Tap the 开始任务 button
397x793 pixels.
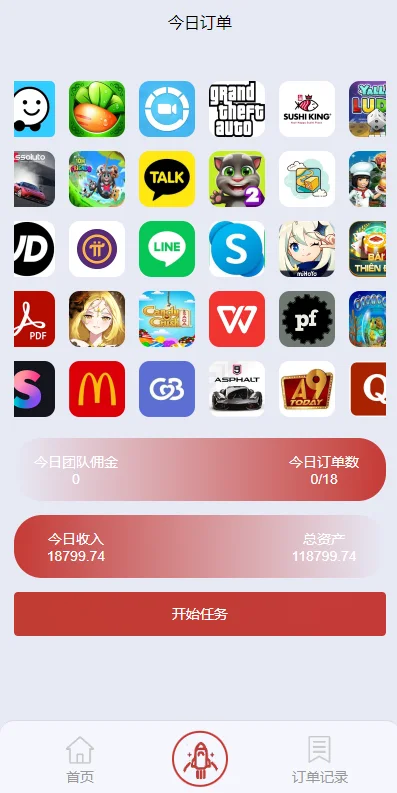(x=200, y=614)
